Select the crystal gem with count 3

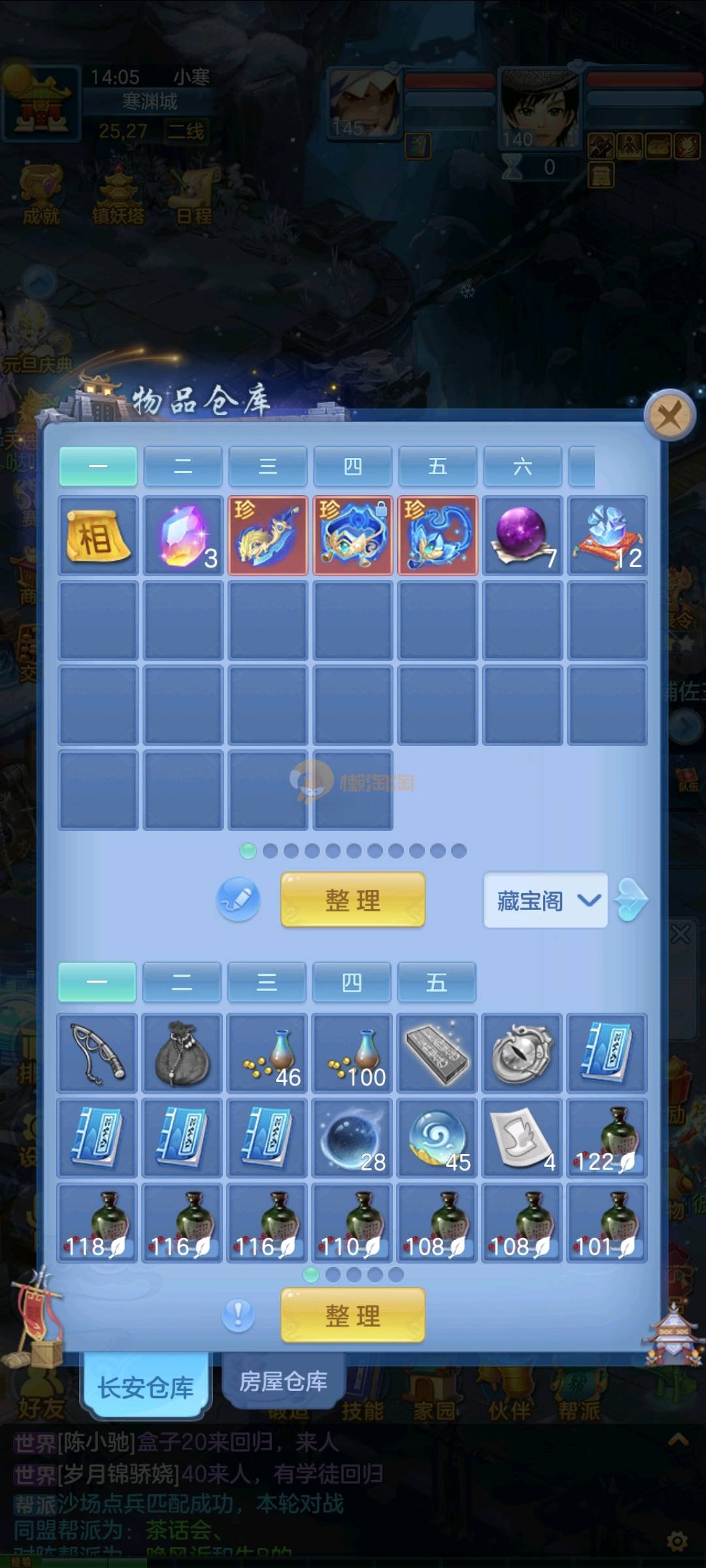tap(183, 536)
